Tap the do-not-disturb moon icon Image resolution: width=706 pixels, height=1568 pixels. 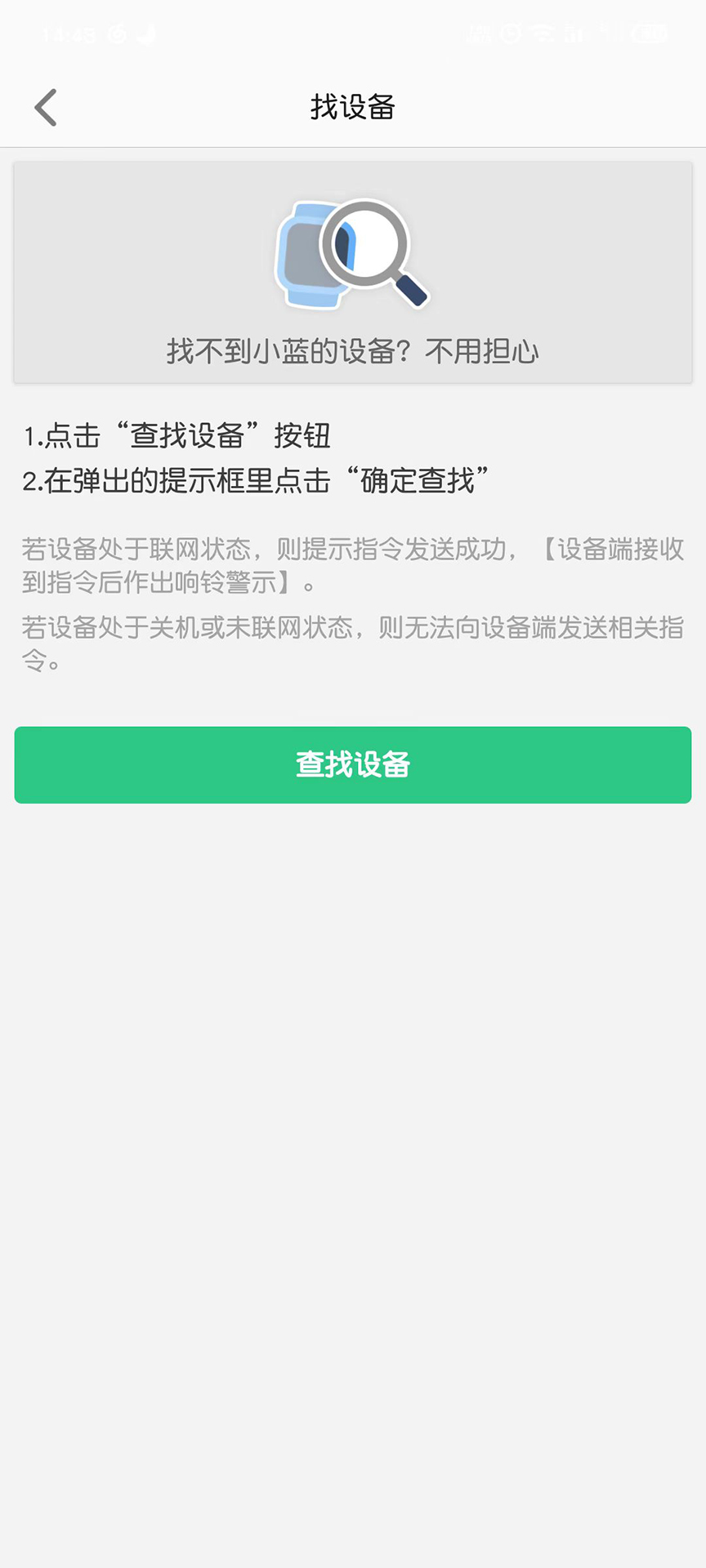145,34
